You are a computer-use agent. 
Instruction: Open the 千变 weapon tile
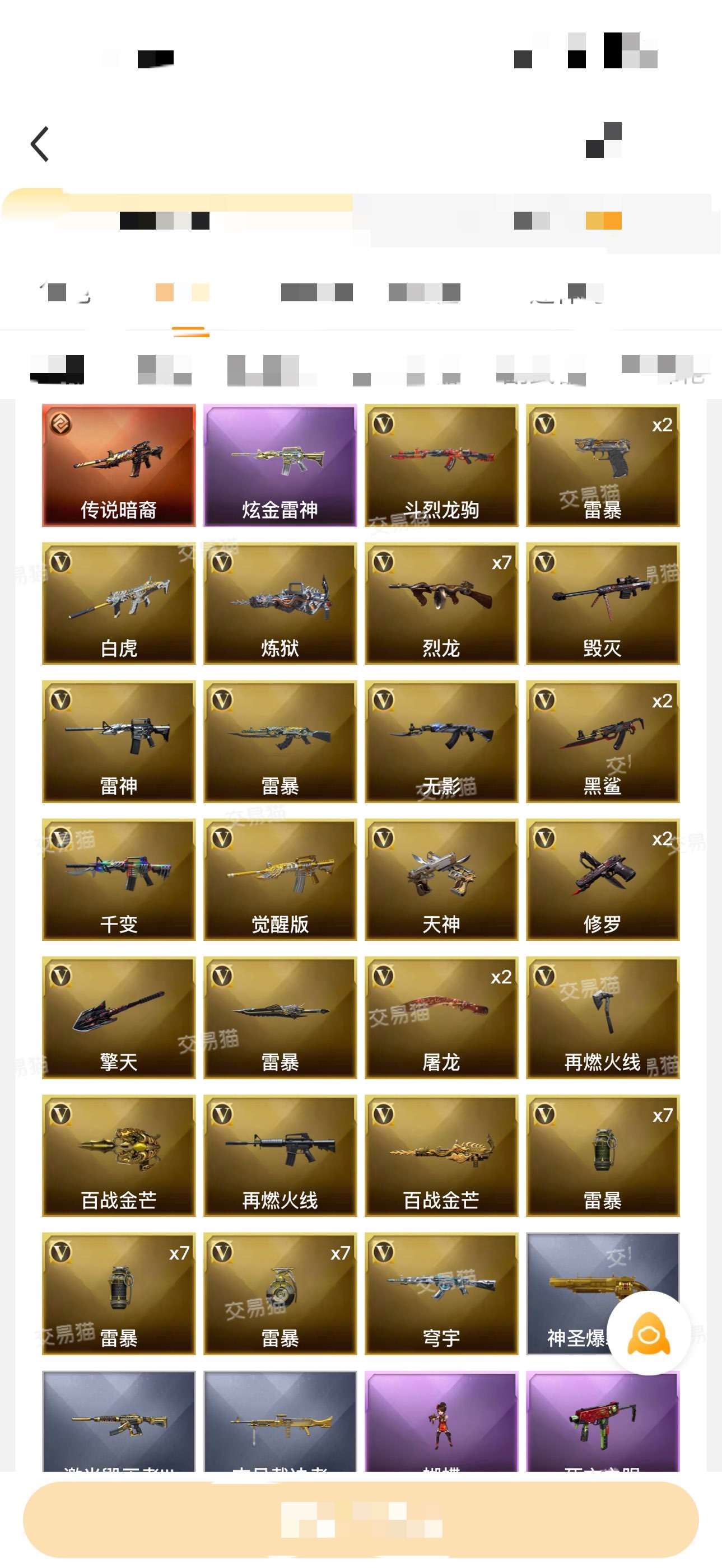[119, 879]
